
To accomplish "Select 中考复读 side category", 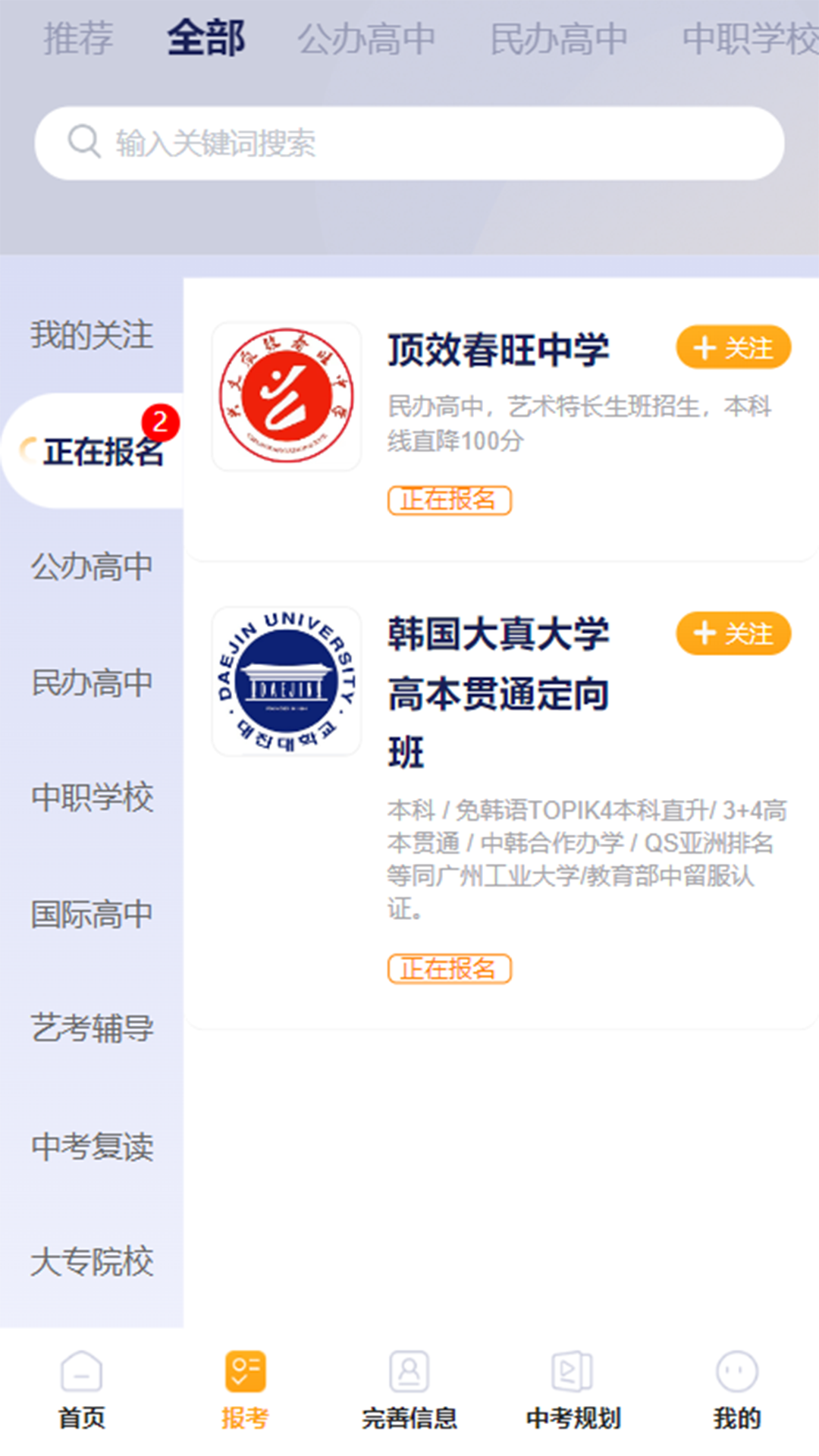I will point(92,1145).
